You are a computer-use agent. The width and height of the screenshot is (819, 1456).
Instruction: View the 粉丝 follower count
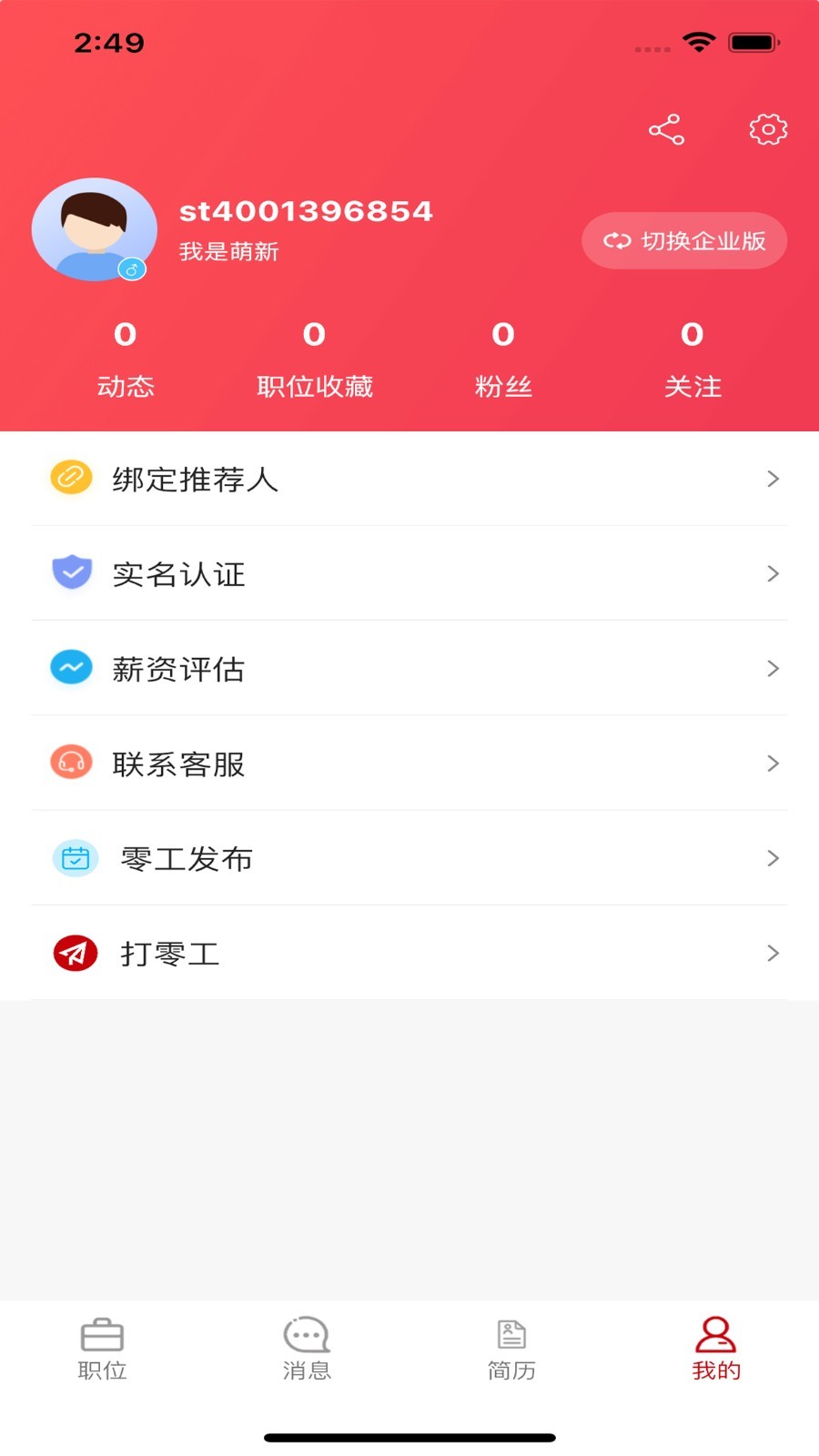pyautogui.click(x=503, y=358)
